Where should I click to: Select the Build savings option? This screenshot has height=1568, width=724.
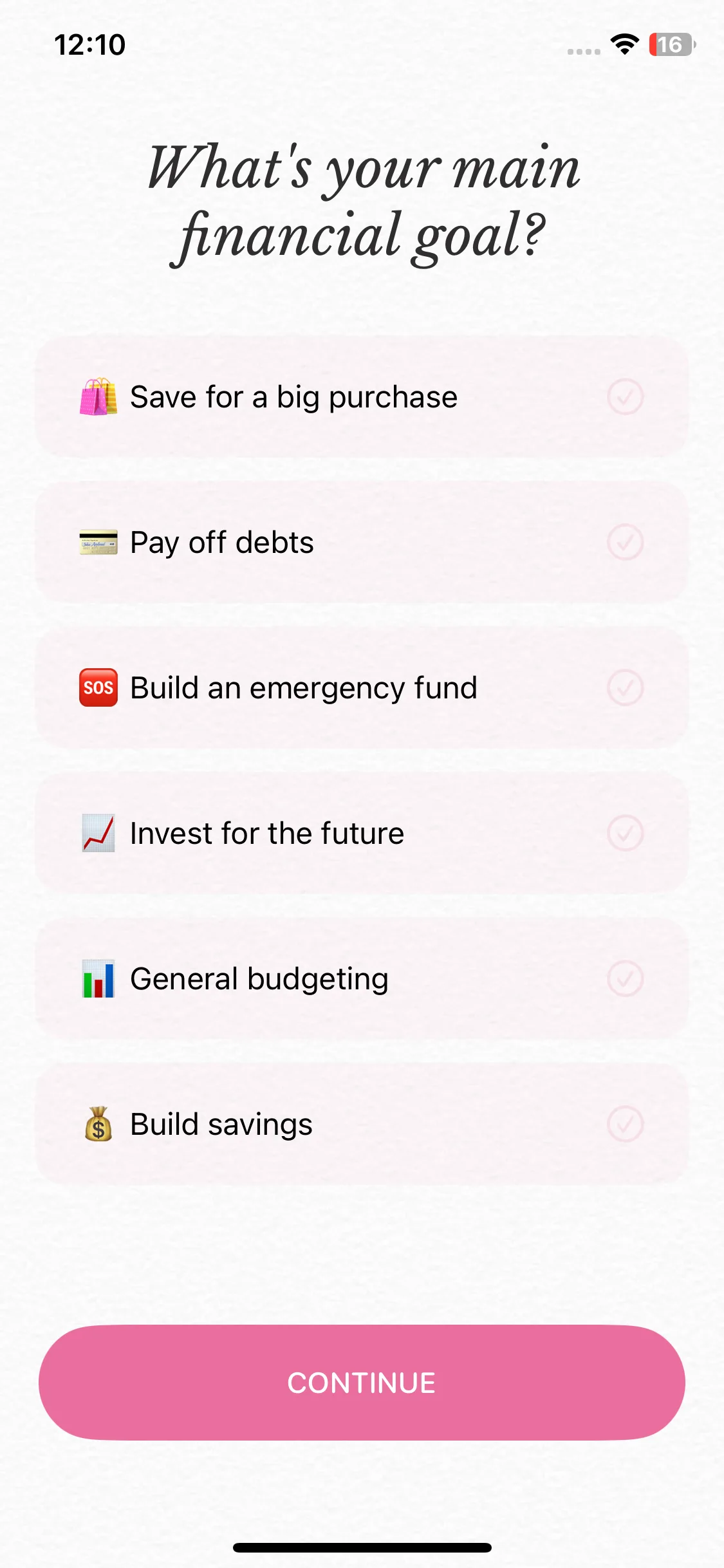(x=362, y=1124)
